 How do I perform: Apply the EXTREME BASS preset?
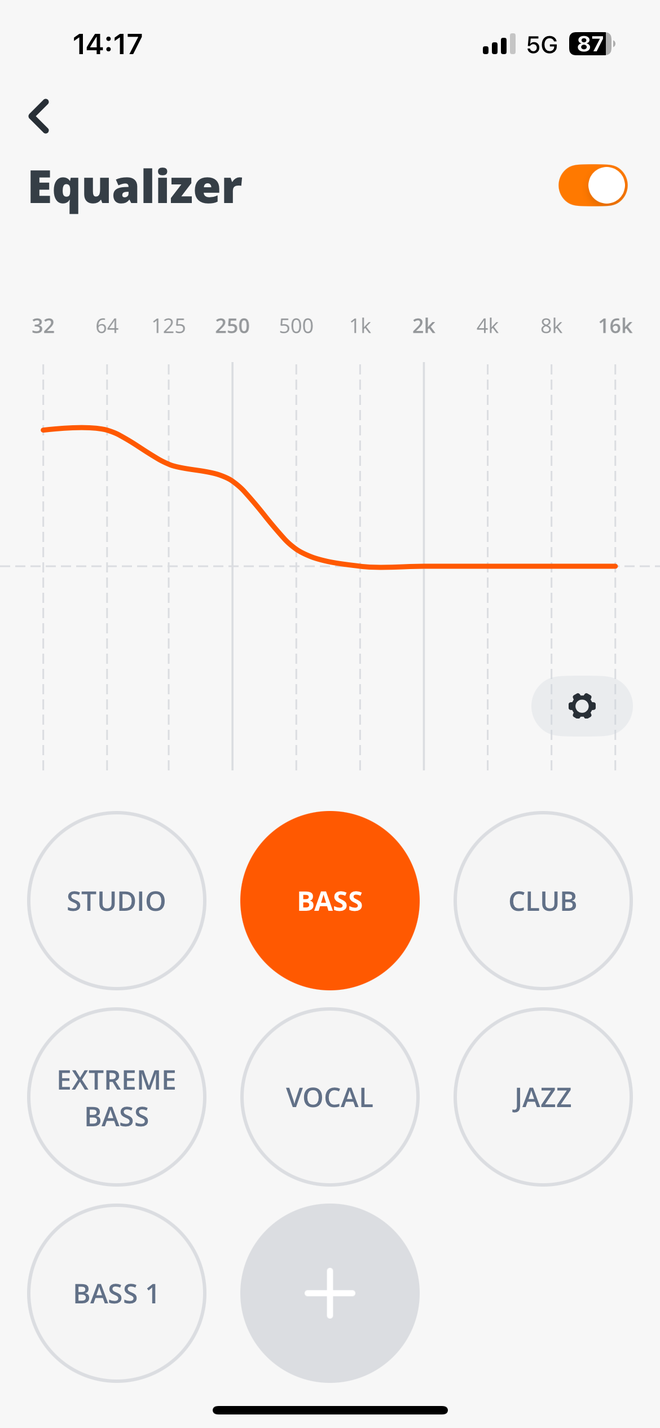pyautogui.click(x=116, y=1098)
